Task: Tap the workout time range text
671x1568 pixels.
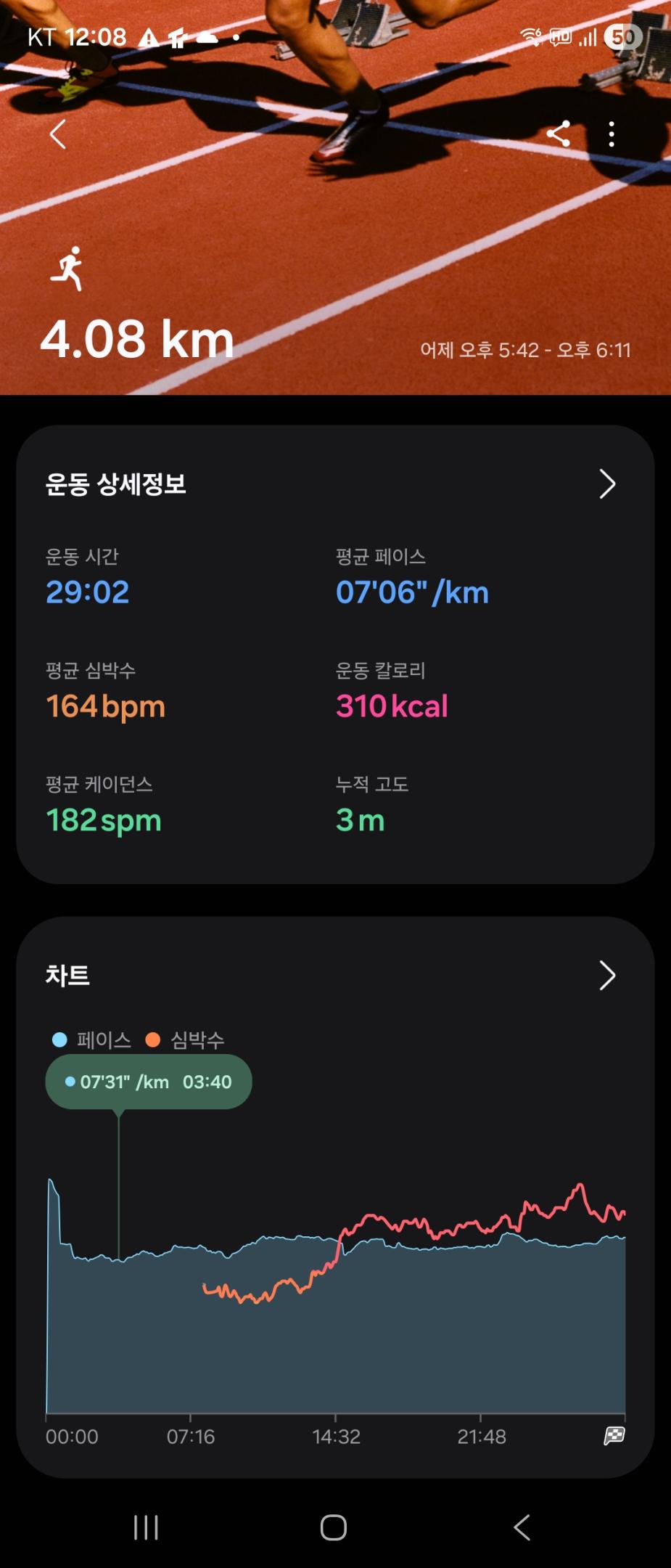Action: pyautogui.click(x=527, y=348)
